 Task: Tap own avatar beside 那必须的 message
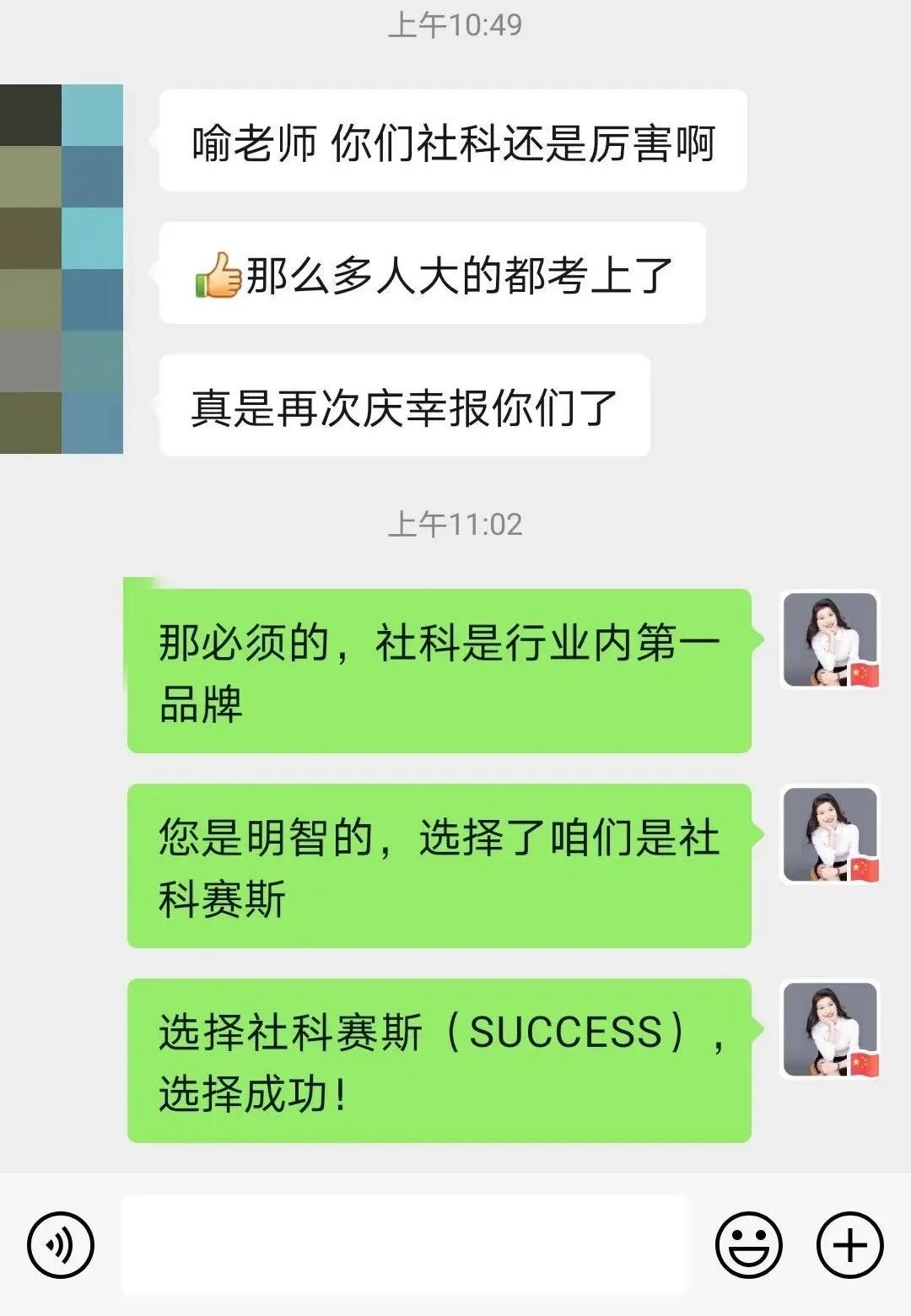(831, 639)
